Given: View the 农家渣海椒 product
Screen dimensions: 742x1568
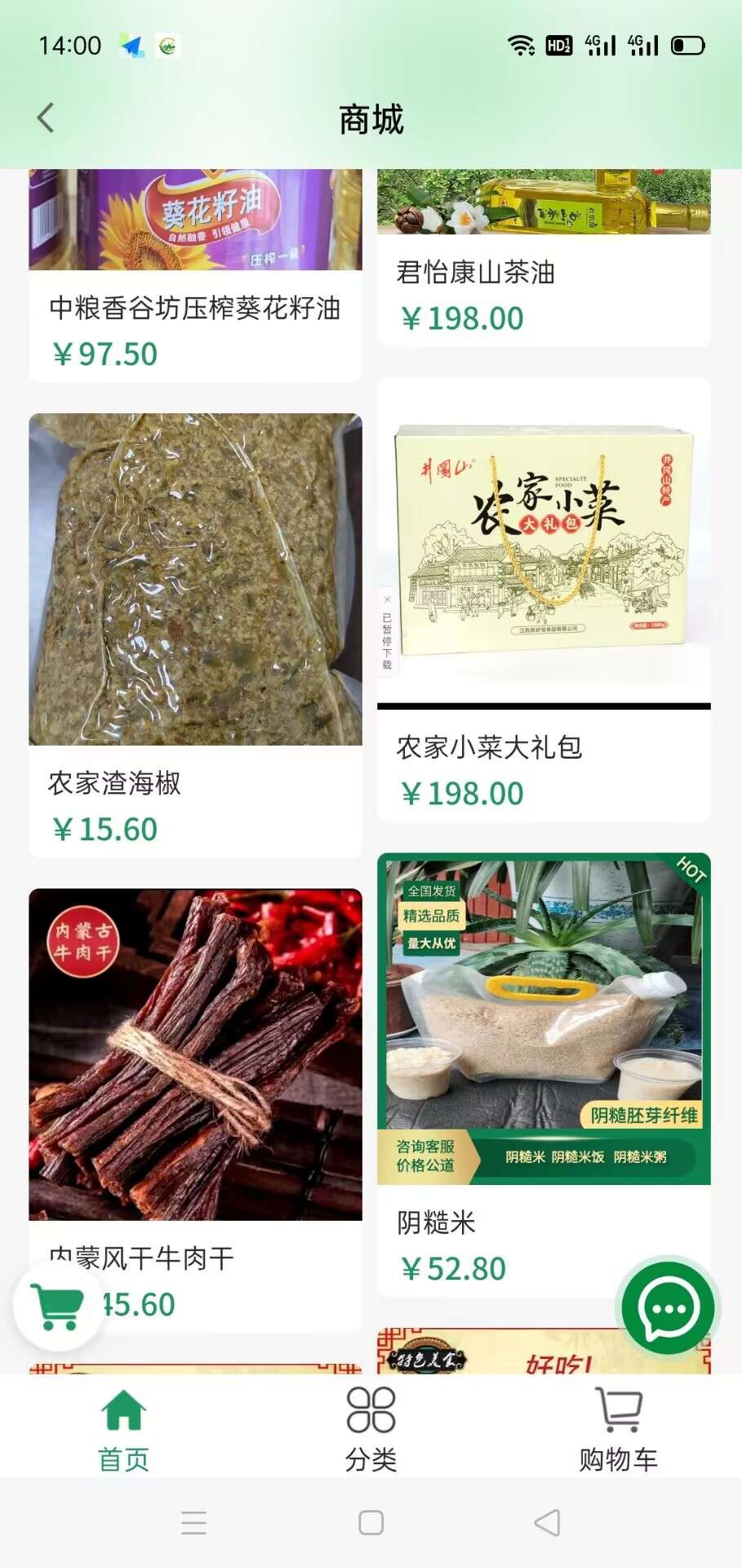Looking at the screenshot, I should click(195, 635).
